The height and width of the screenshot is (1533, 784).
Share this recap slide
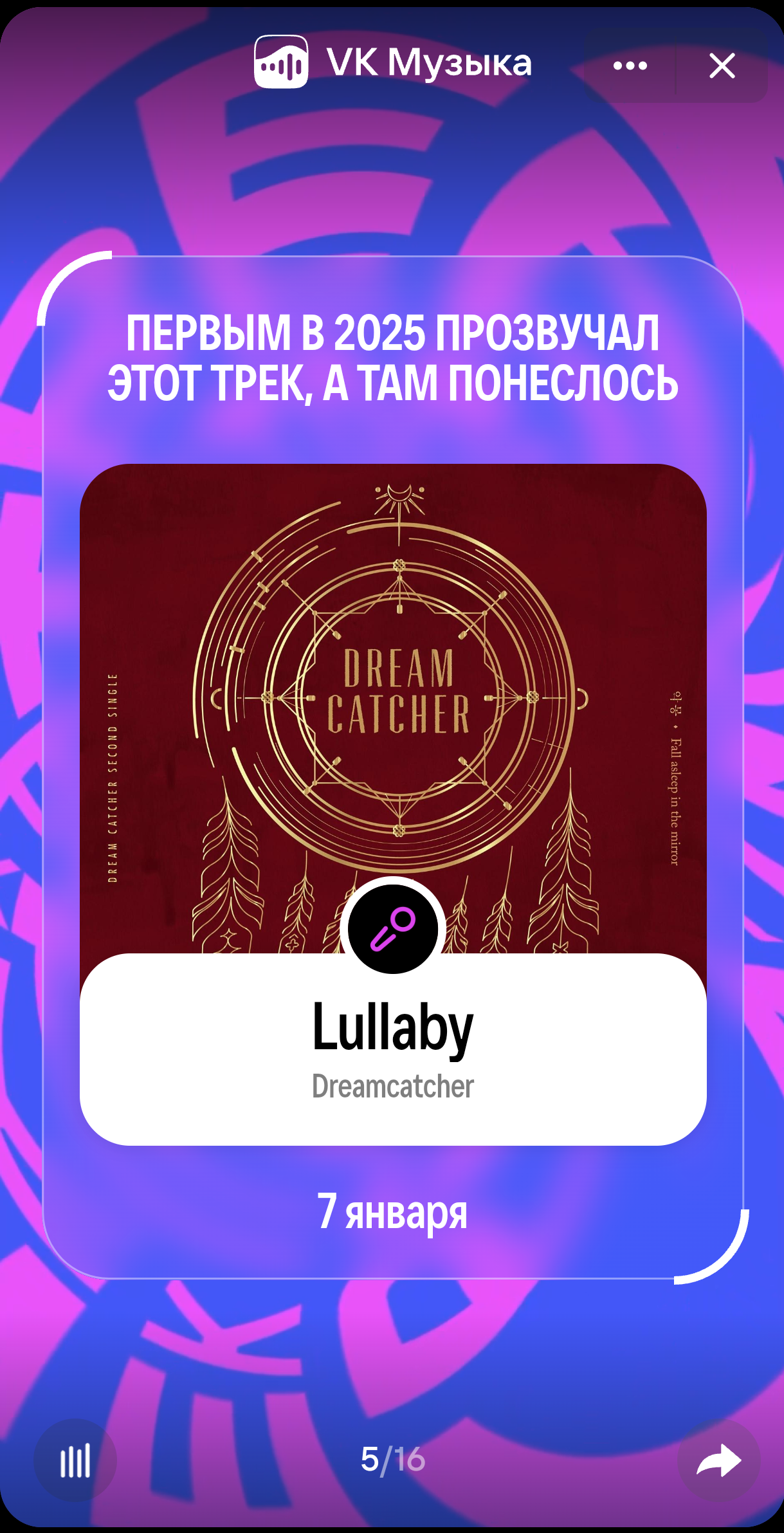click(719, 1461)
